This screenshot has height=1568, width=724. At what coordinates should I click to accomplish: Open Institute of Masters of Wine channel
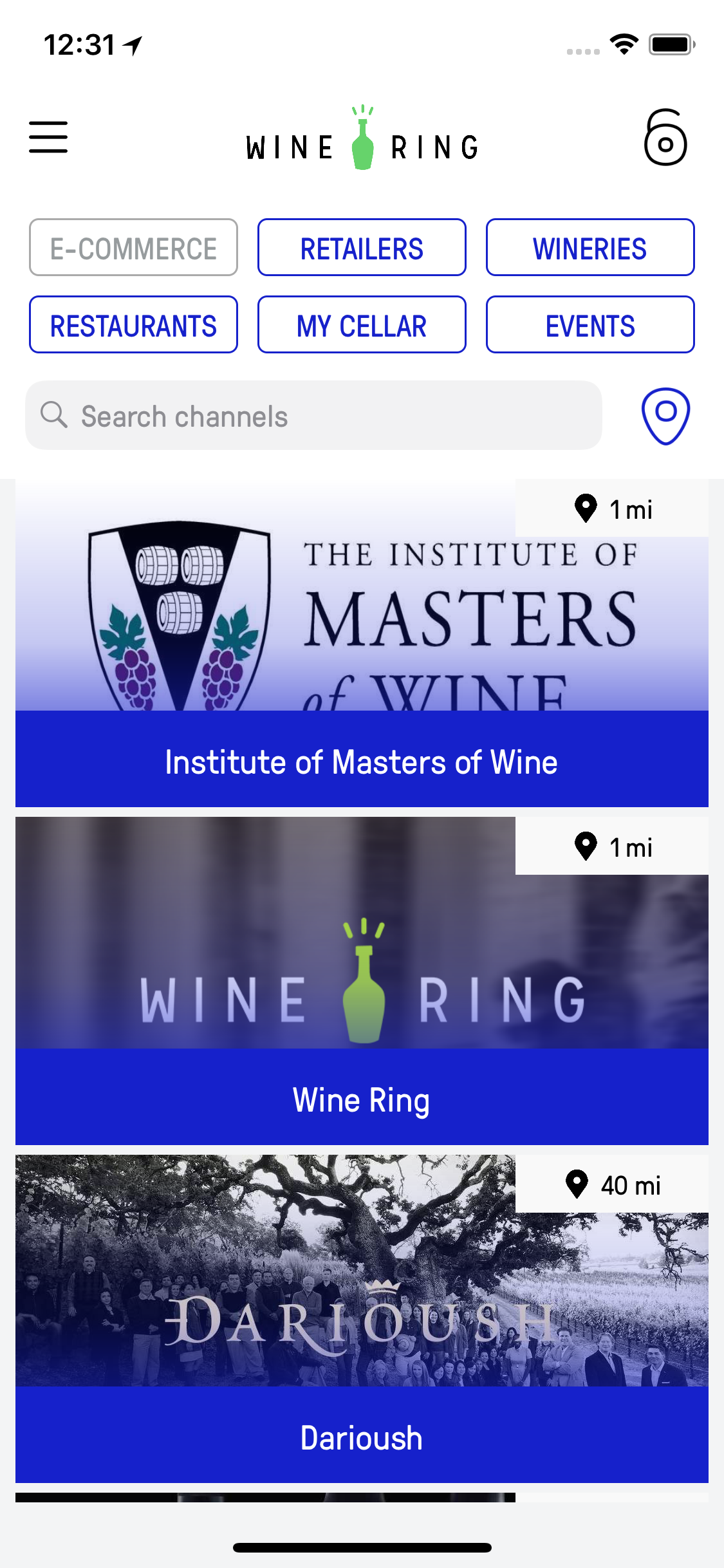pyautogui.click(x=362, y=644)
